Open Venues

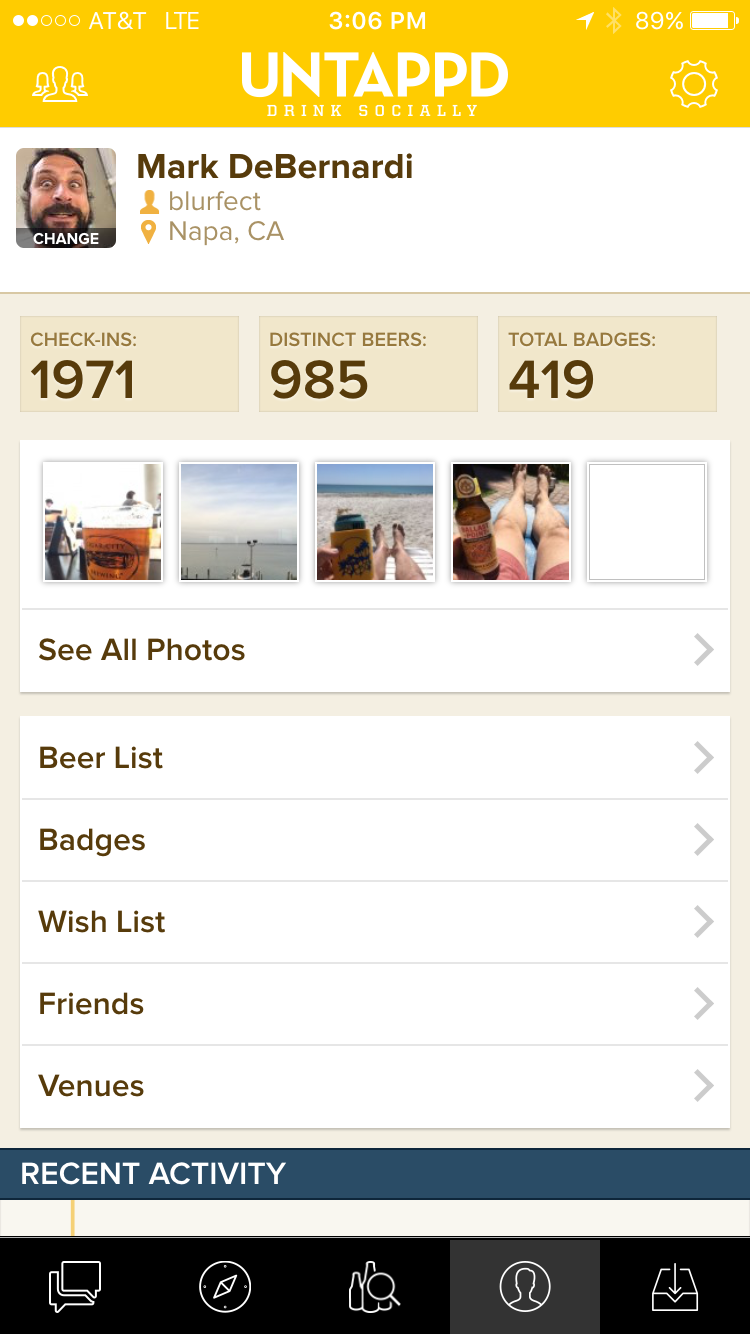pos(375,1086)
